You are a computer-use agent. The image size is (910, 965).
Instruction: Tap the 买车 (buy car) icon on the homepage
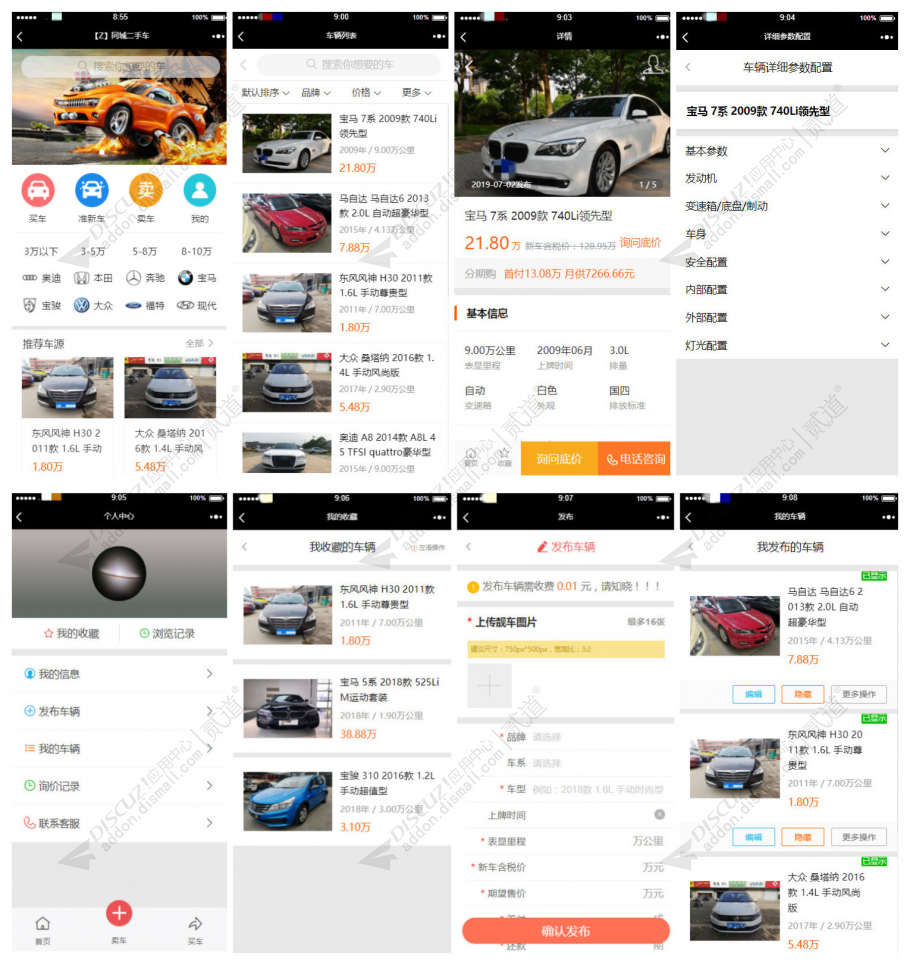coord(38,191)
